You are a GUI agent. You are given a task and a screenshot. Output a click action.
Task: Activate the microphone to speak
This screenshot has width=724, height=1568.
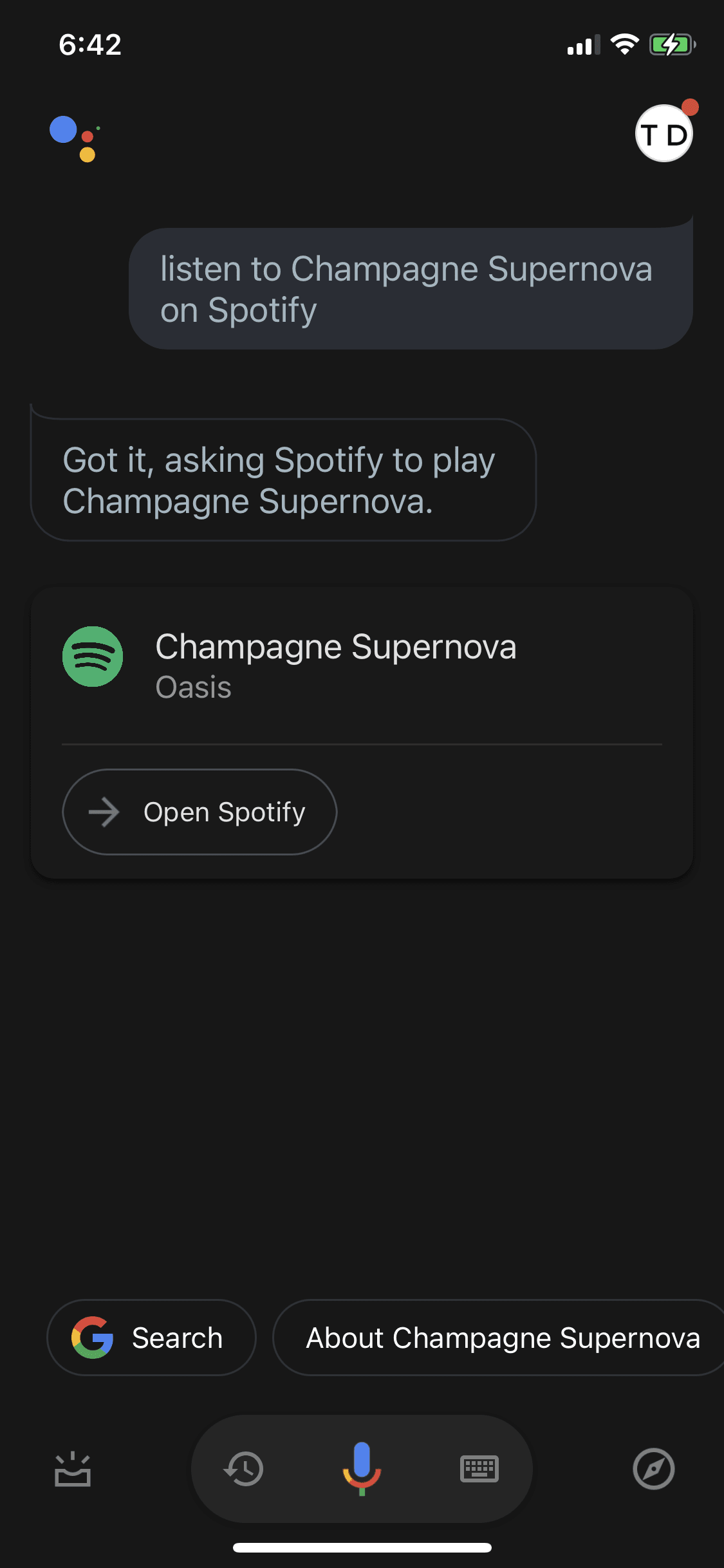[362, 1468]
